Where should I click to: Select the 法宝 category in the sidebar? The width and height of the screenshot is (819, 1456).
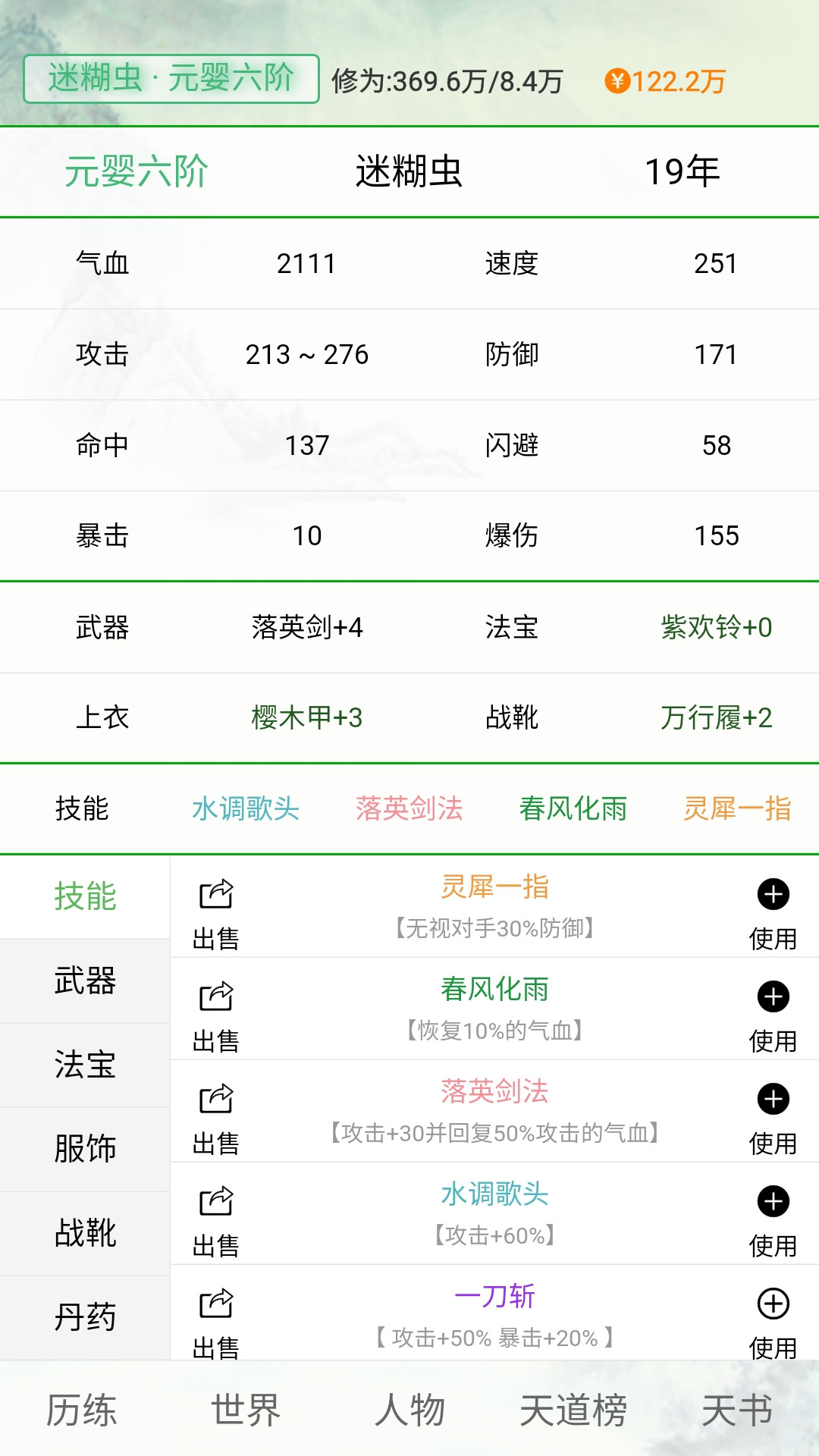point(85,1065)
